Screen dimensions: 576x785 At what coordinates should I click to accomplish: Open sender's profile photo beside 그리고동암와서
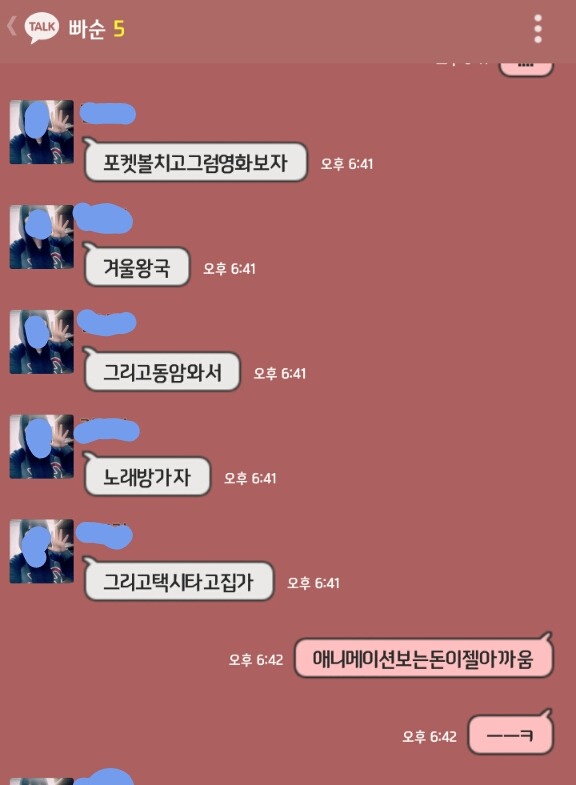pos(42,342)
